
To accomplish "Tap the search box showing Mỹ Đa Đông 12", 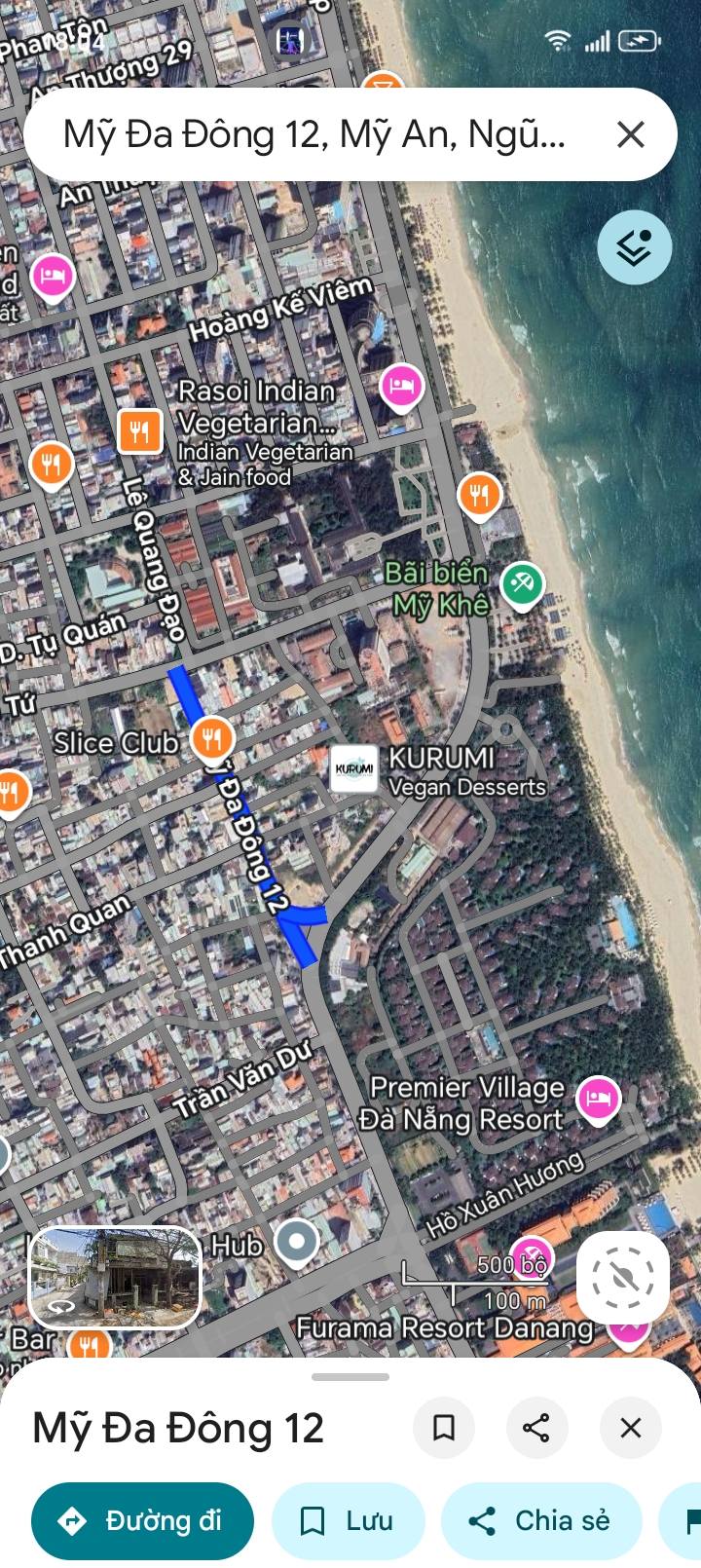I will click(x=312, y=134).
